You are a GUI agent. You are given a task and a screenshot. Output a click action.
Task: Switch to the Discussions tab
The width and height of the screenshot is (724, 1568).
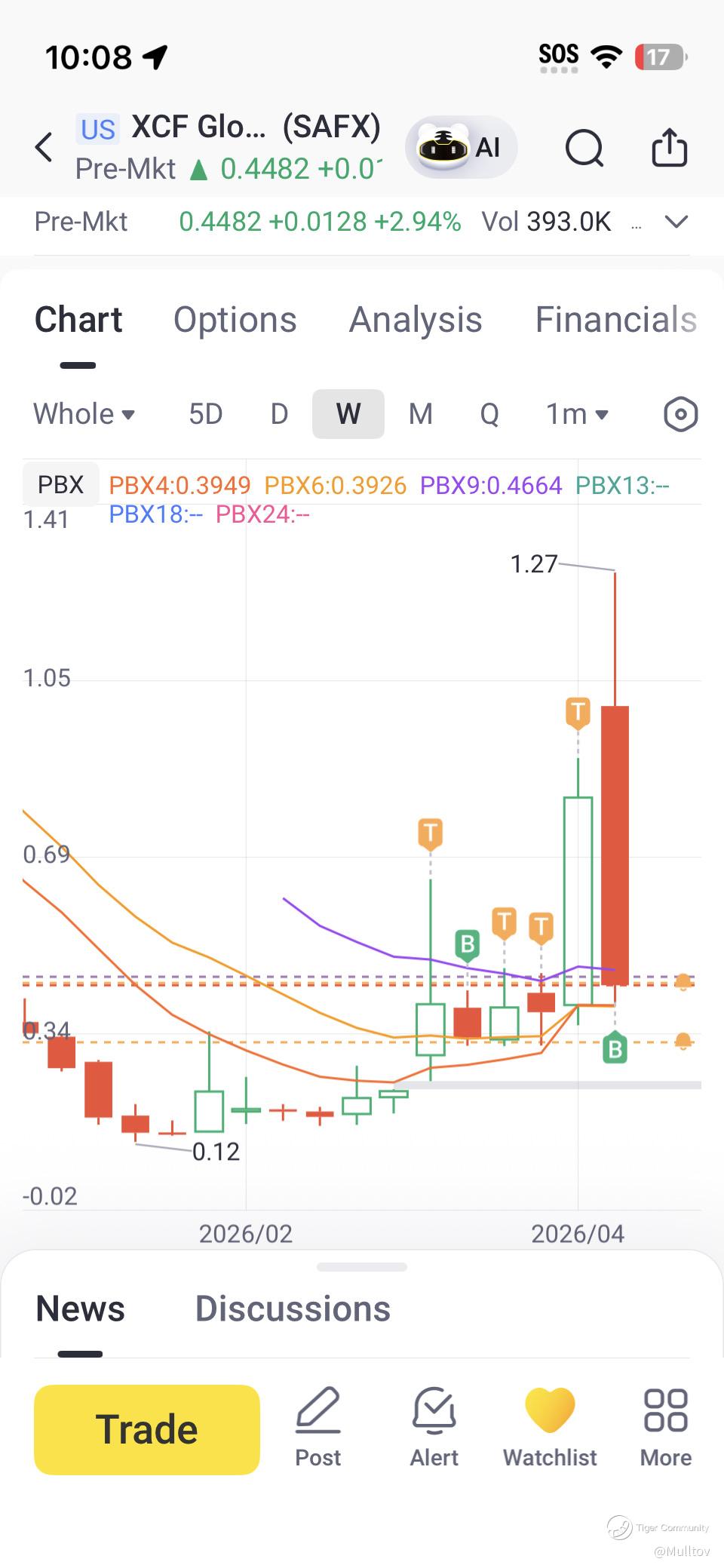(x=293, y=1309)
